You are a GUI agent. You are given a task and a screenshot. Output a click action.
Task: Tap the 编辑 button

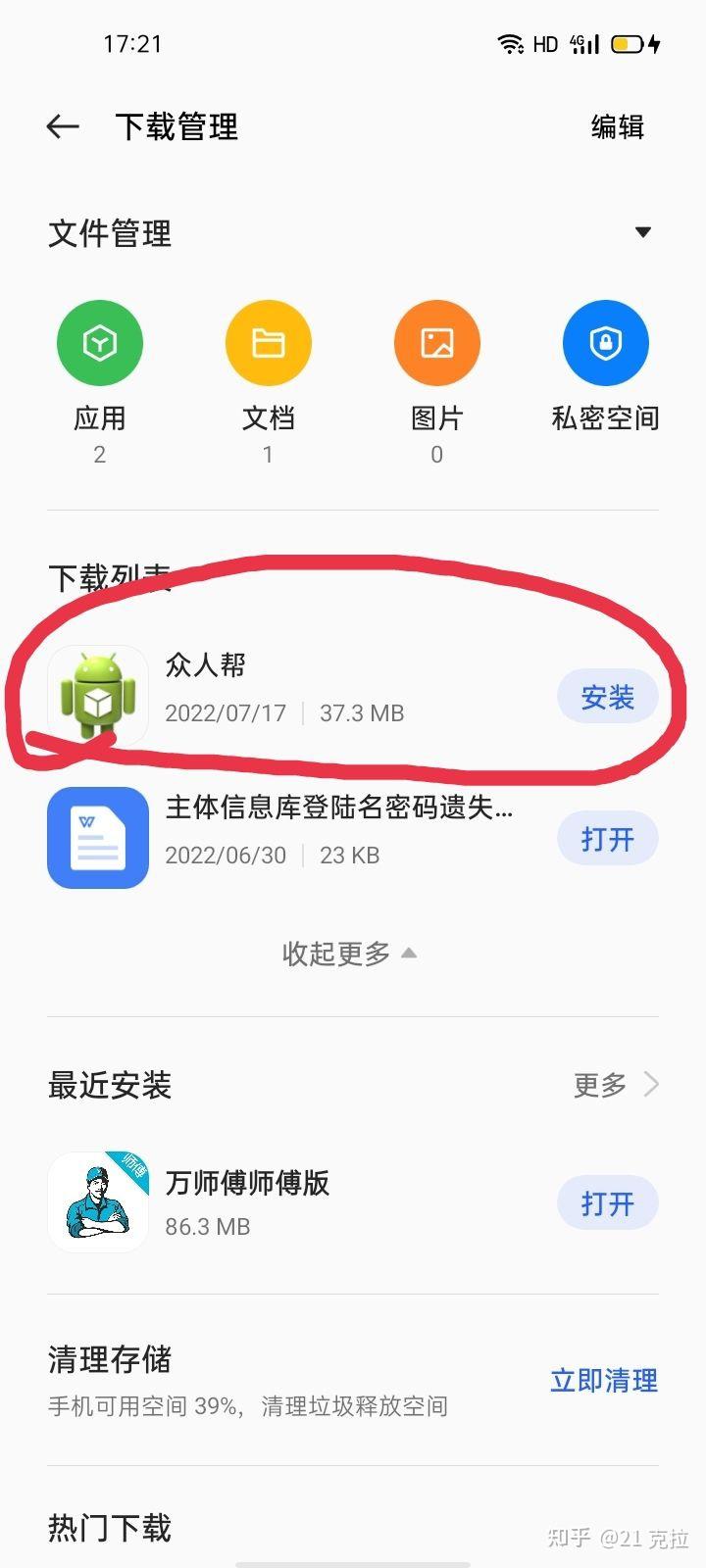[x=618, y=126]
